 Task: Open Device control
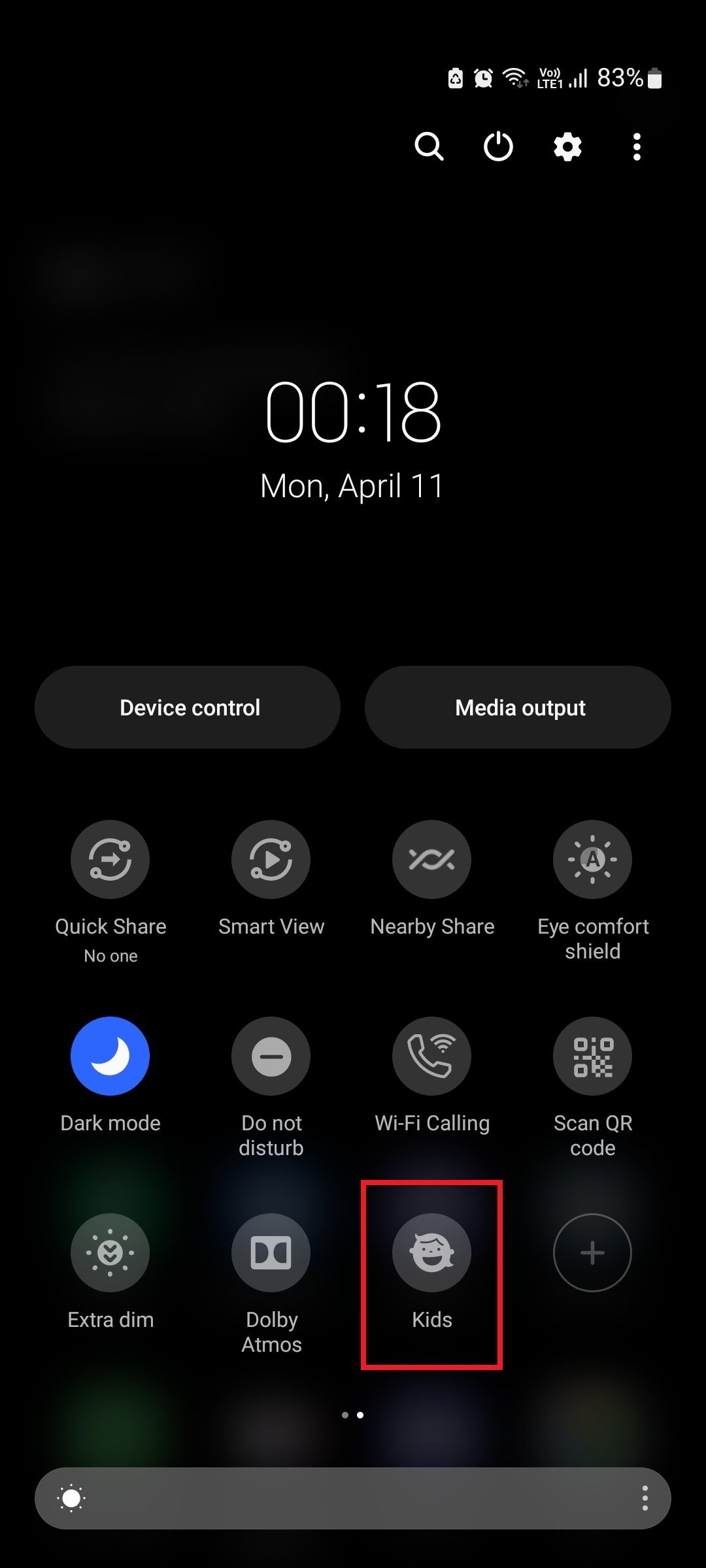[188, 708]
